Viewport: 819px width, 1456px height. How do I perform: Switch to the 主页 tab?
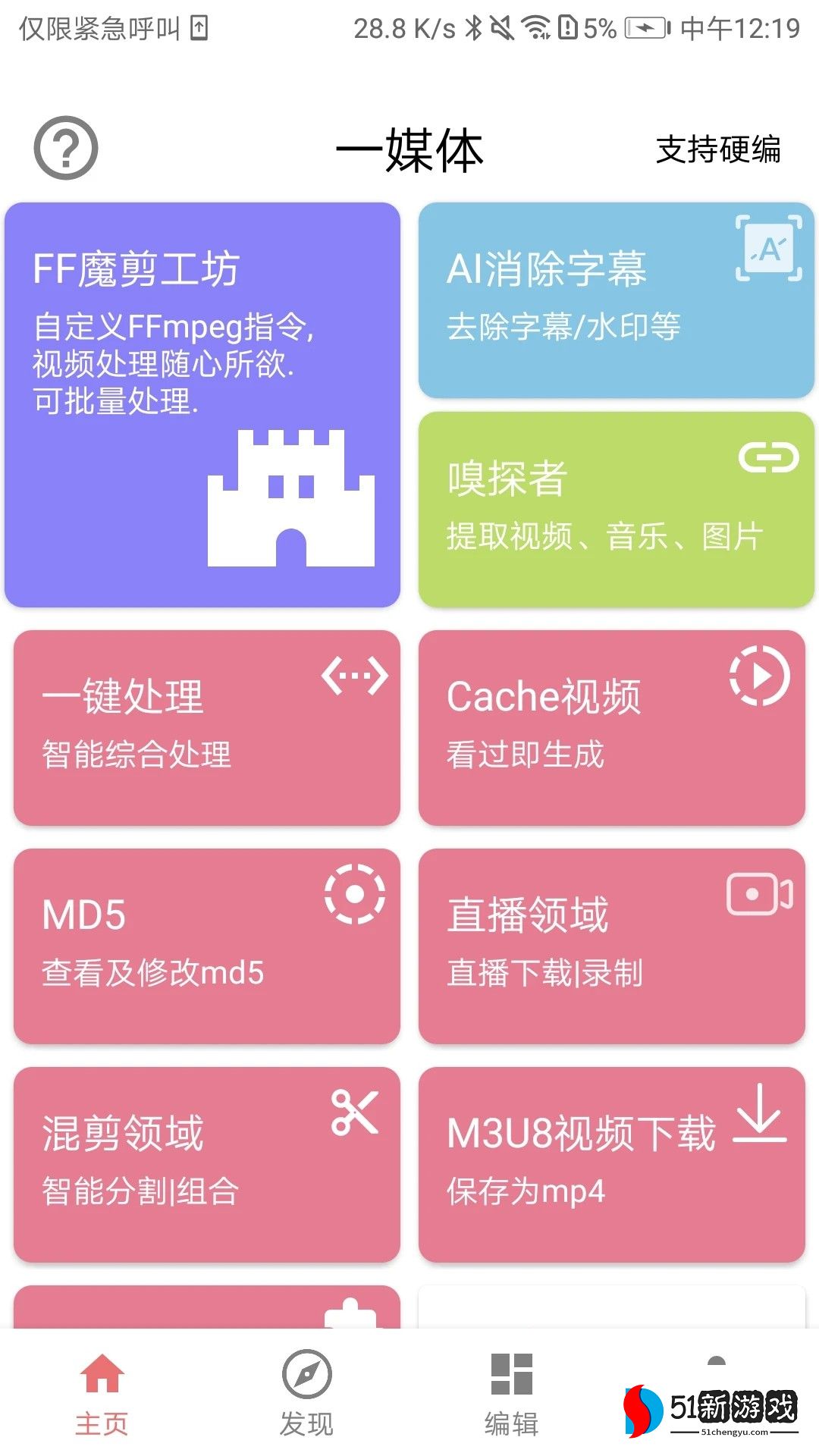102,1394
